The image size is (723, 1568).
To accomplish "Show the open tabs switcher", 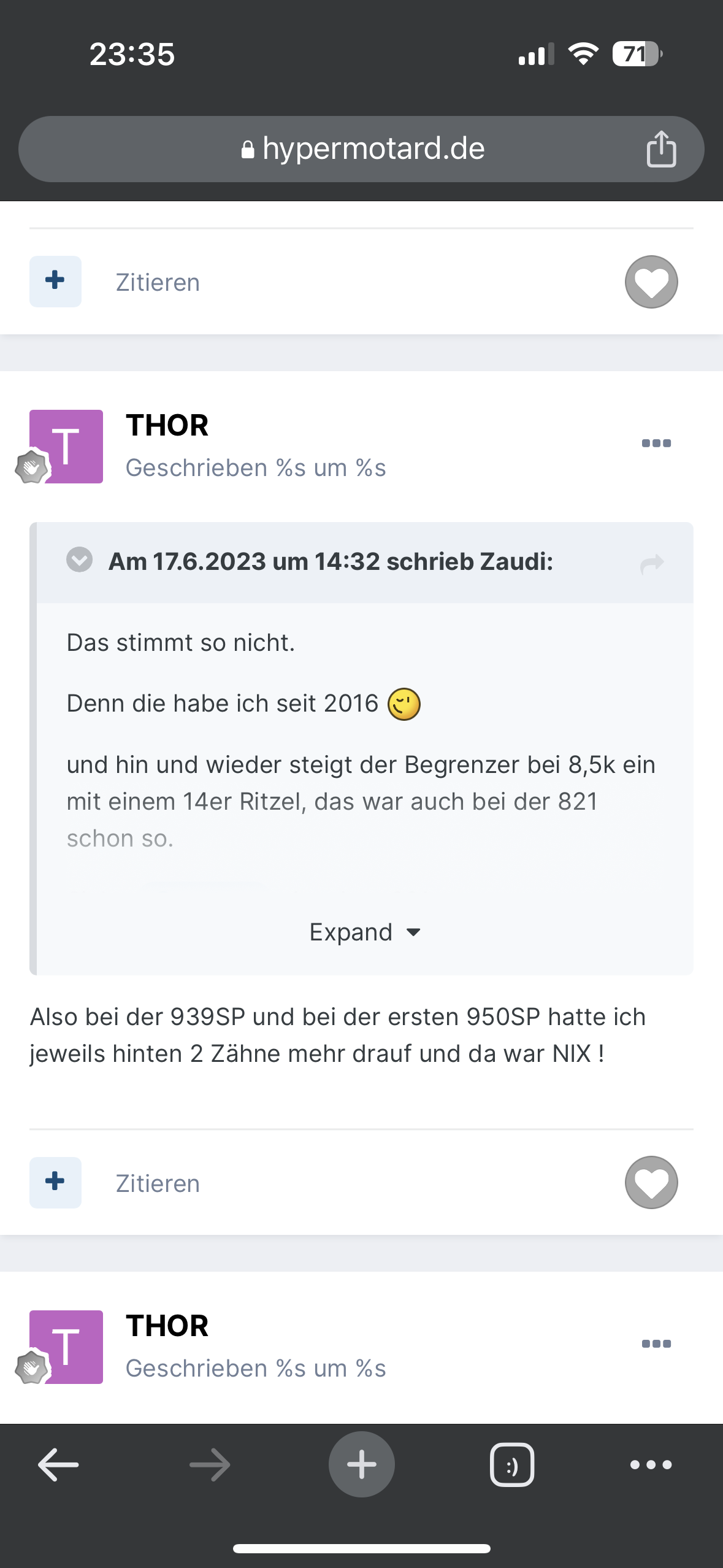I will coord(511,1464).
